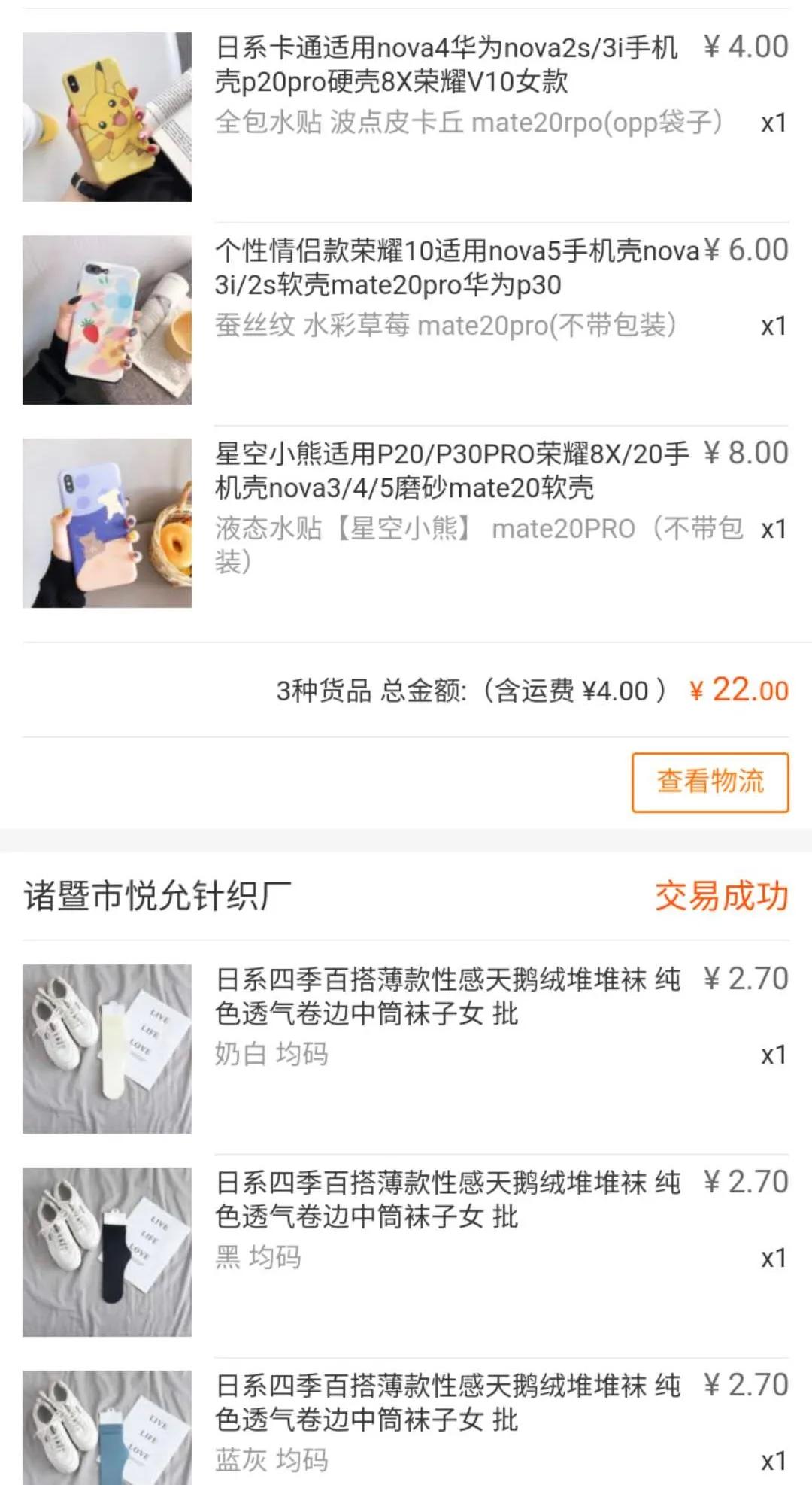This screenshot has height=1485, width=812.
Task: Open the nova4 Pikachu case product title
Action: click(444, 66)
